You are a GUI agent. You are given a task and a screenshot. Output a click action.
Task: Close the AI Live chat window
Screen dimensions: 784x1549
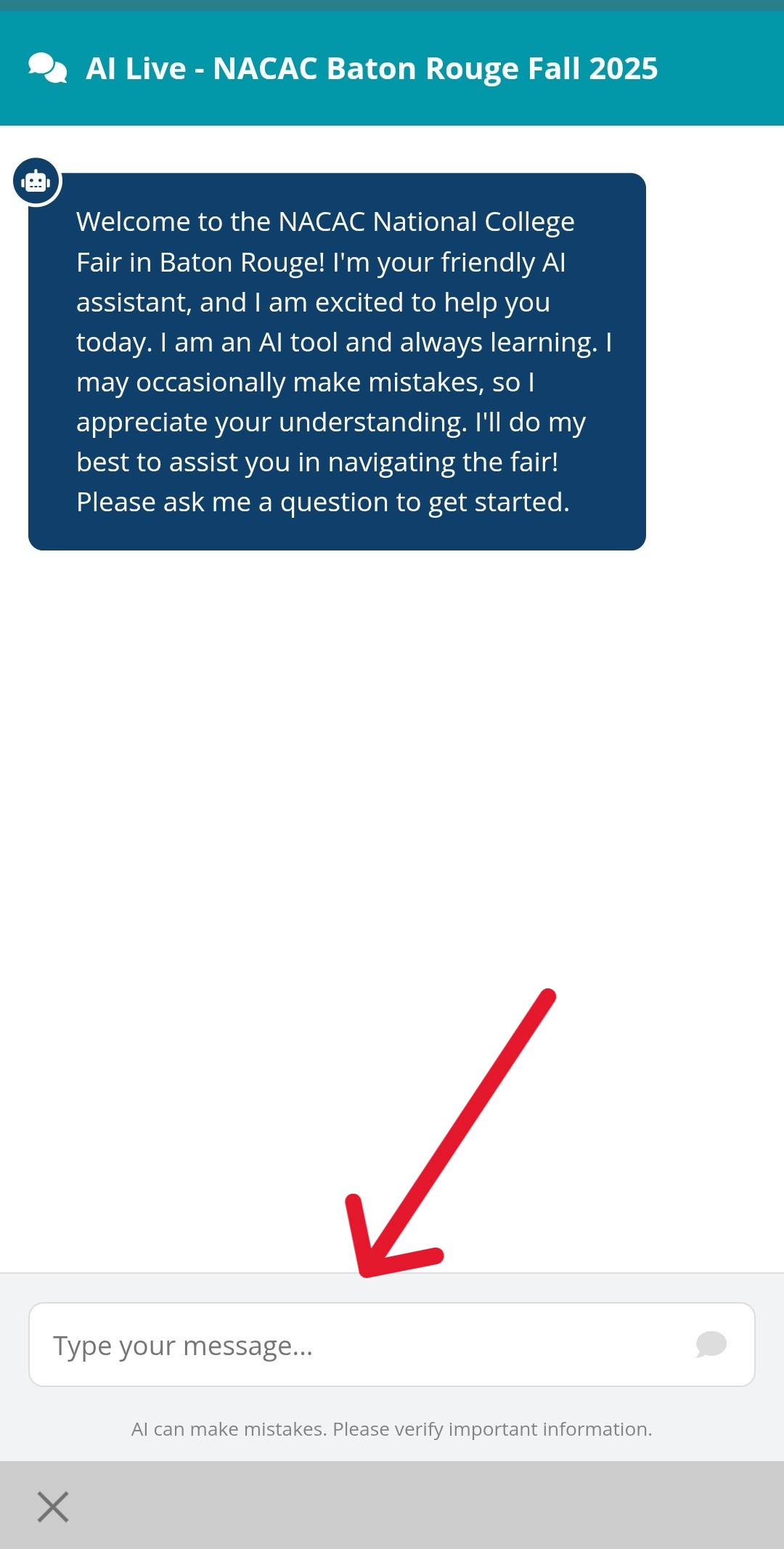[53, 1507]
